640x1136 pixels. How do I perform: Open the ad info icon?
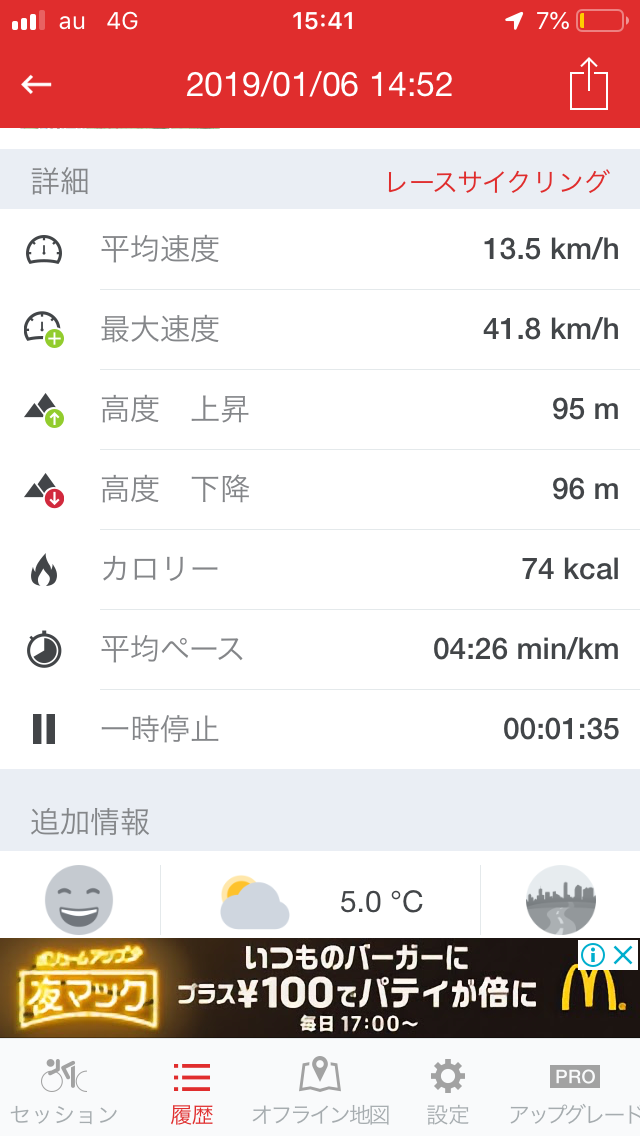click(592, 955)
